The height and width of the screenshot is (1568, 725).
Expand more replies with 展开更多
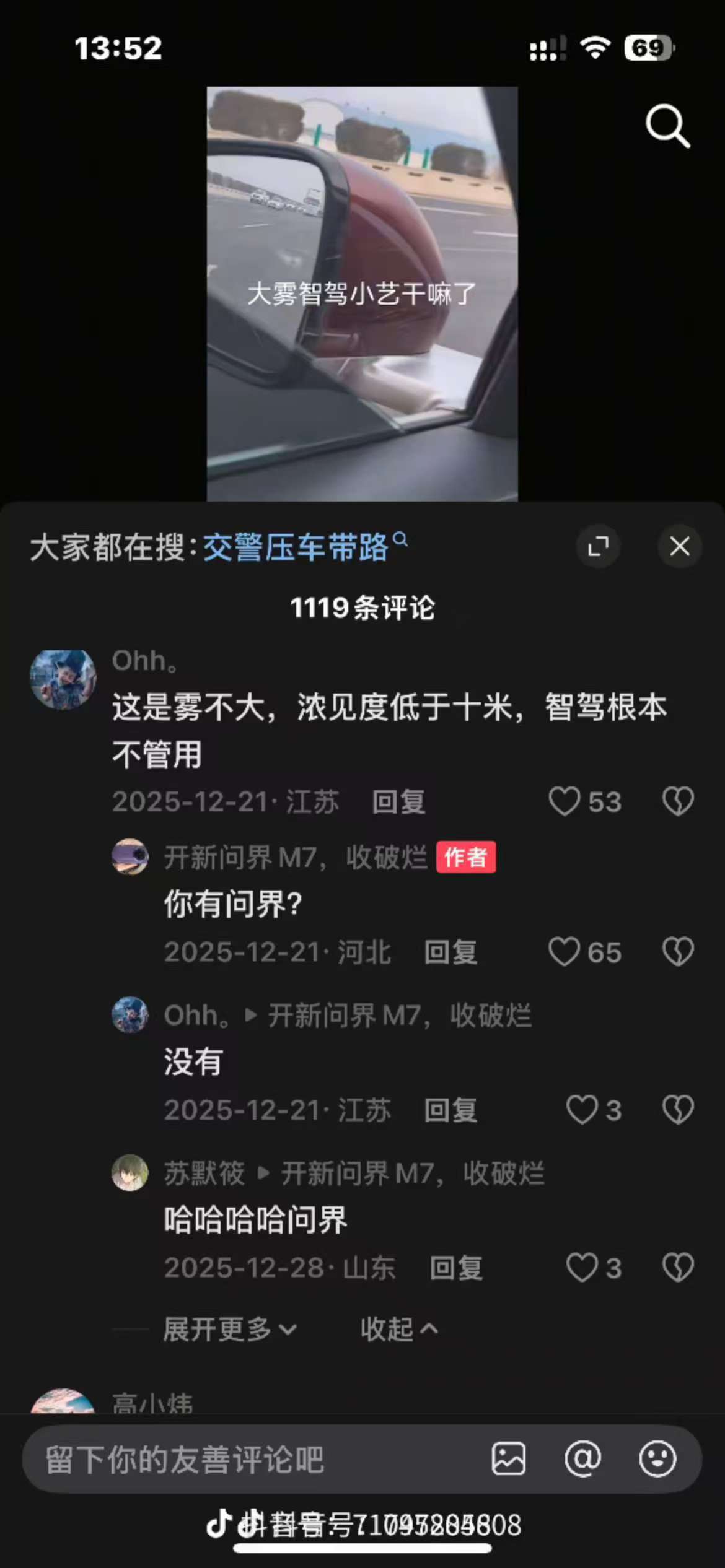point(229,1329)
